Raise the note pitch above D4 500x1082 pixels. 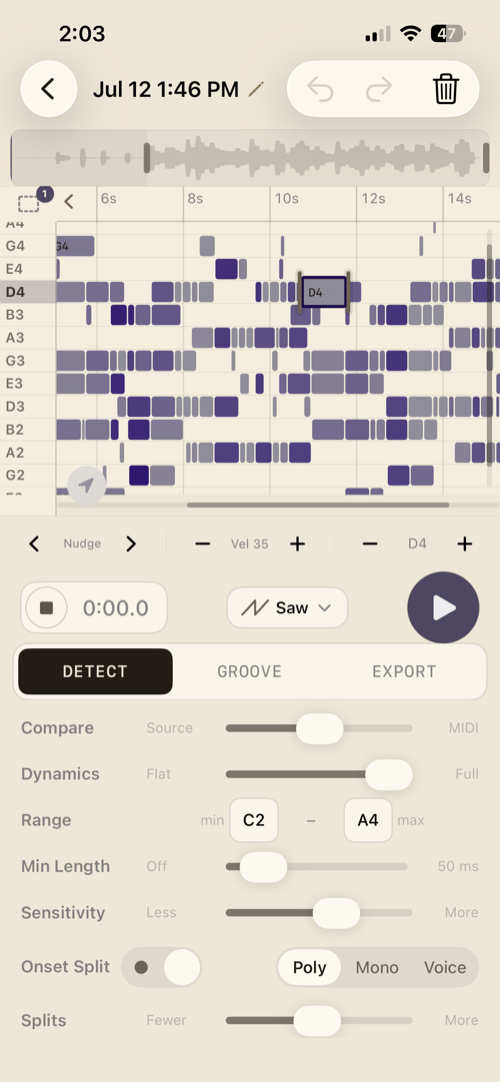pos(465,544)
